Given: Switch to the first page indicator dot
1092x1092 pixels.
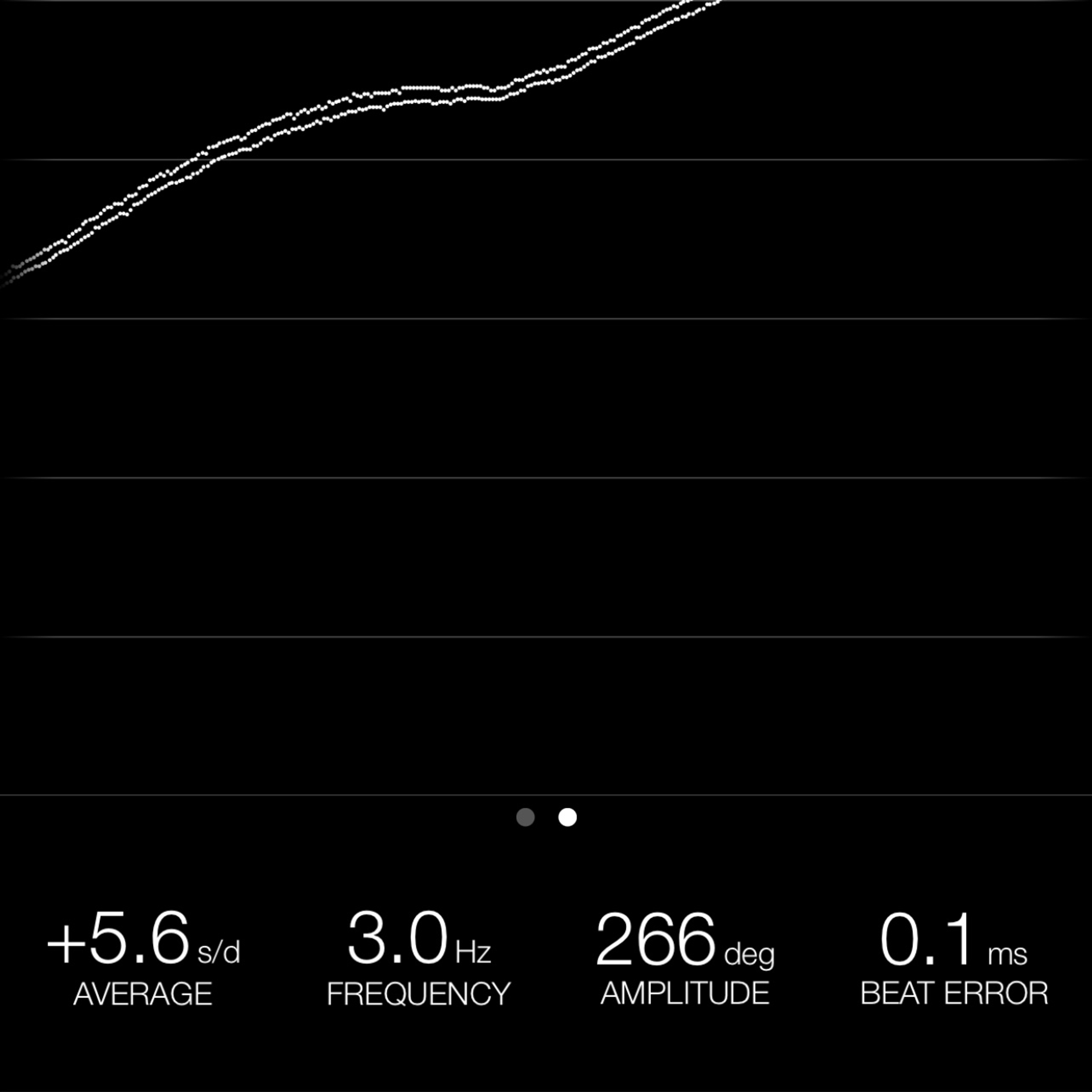Looking at the screenshot, I should pyautogui.click(x=525, y=817).
